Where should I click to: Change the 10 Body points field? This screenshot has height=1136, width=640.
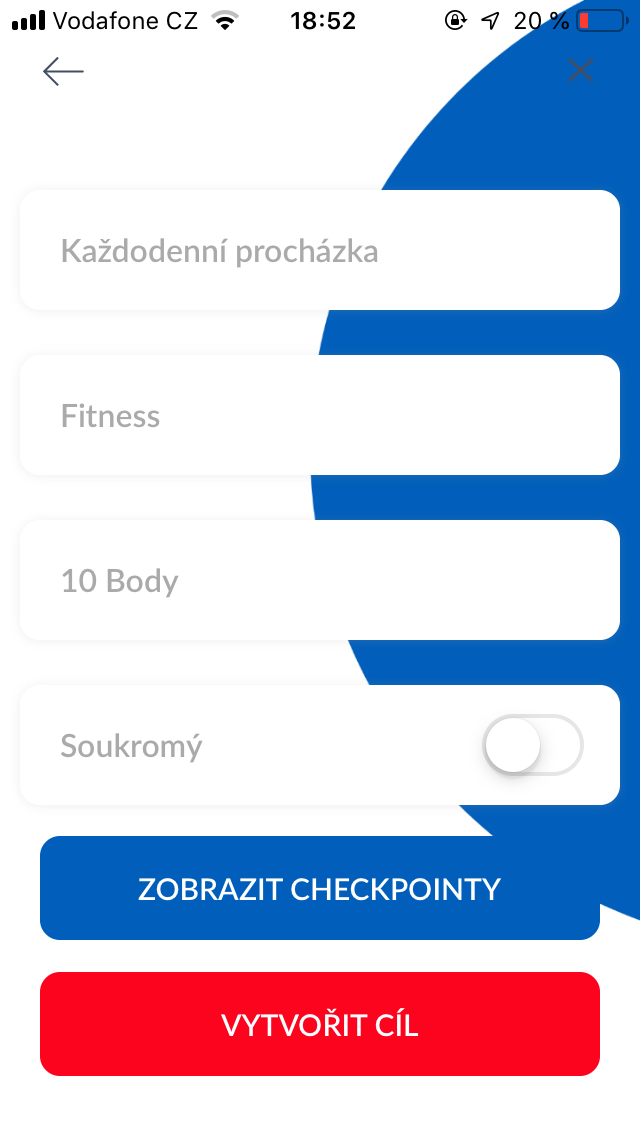tap(320, 580)
